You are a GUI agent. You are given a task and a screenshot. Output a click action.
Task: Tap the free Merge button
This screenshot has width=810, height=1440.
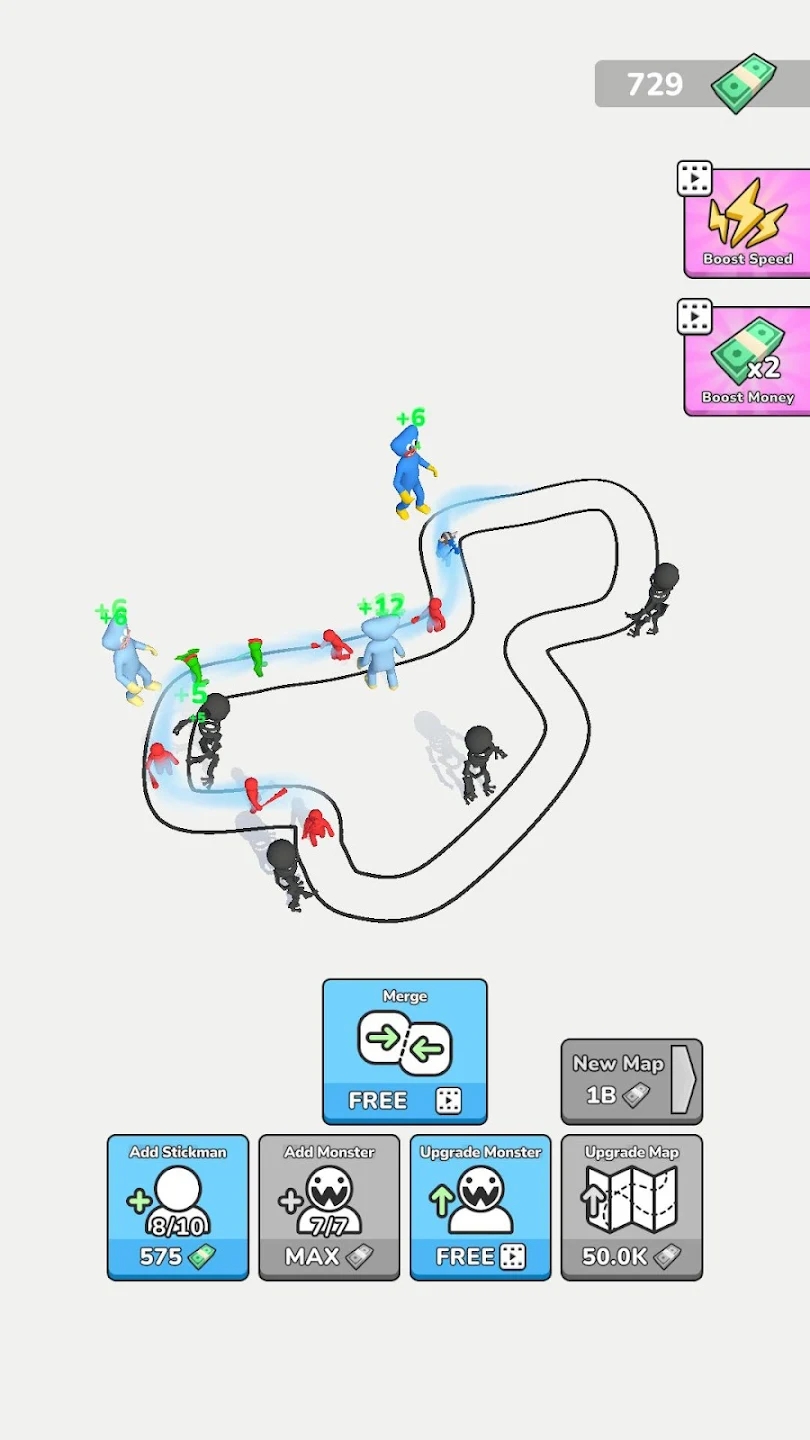tap(405, 1051)
